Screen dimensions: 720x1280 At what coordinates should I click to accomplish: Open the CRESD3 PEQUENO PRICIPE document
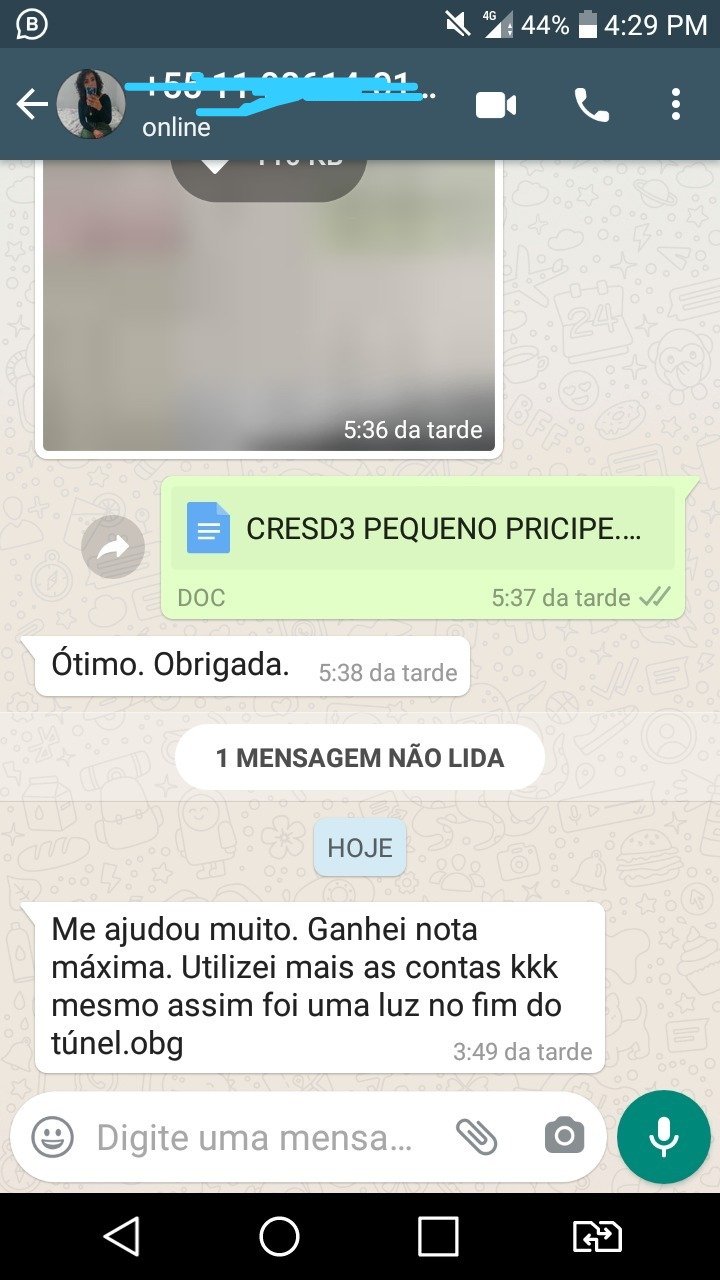click(x=422, y=529)
